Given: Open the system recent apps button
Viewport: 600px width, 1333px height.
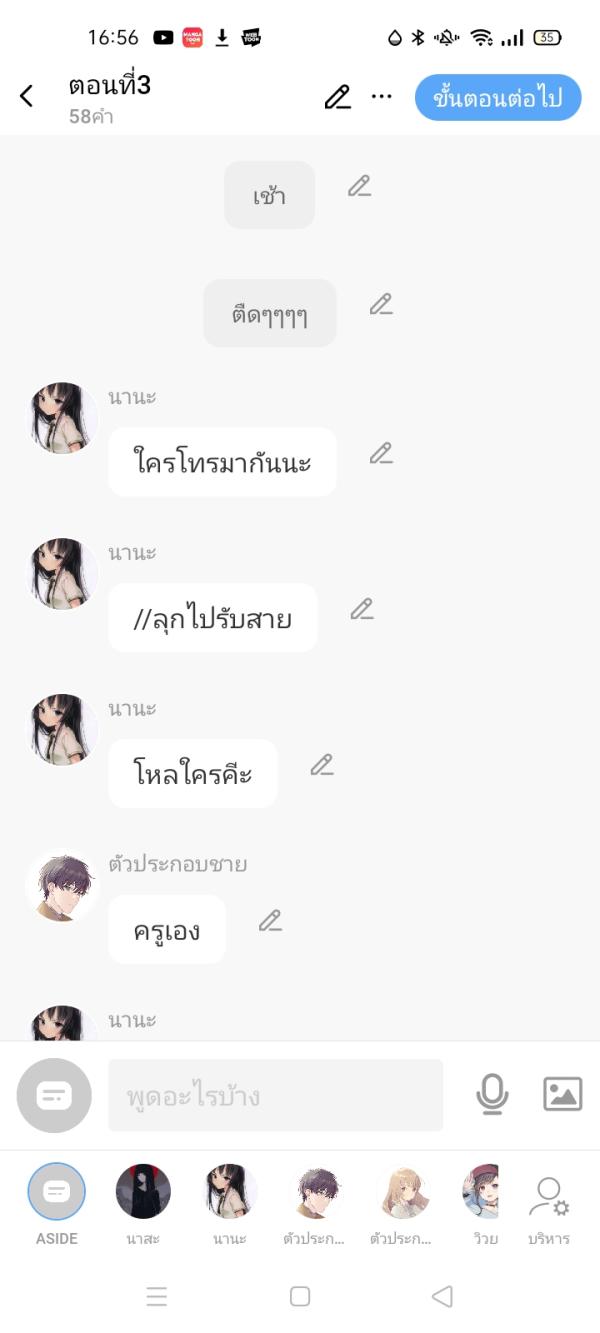Looking at the screenshot, I should pyautogui.click(x=157, y=1297).
